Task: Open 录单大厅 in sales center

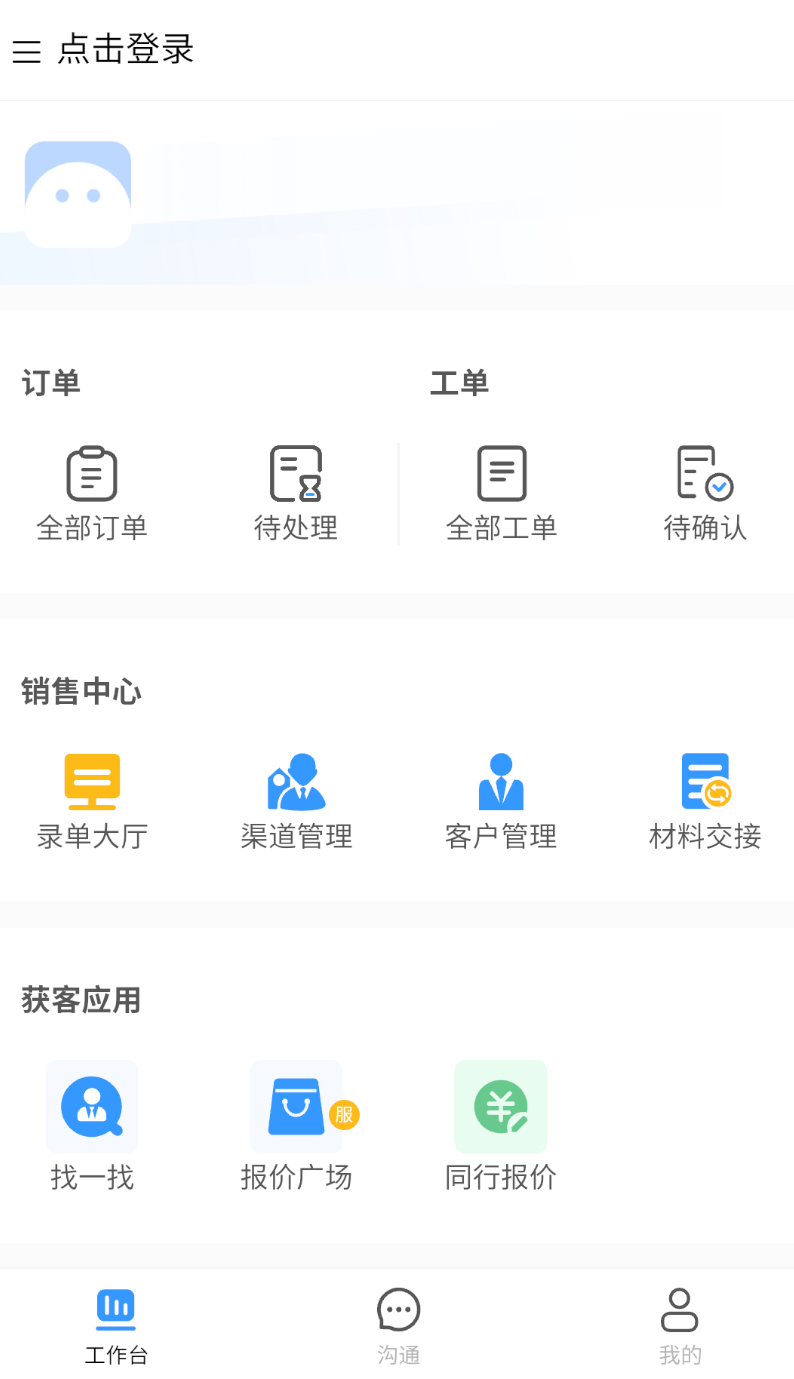Action: point(92,802)
